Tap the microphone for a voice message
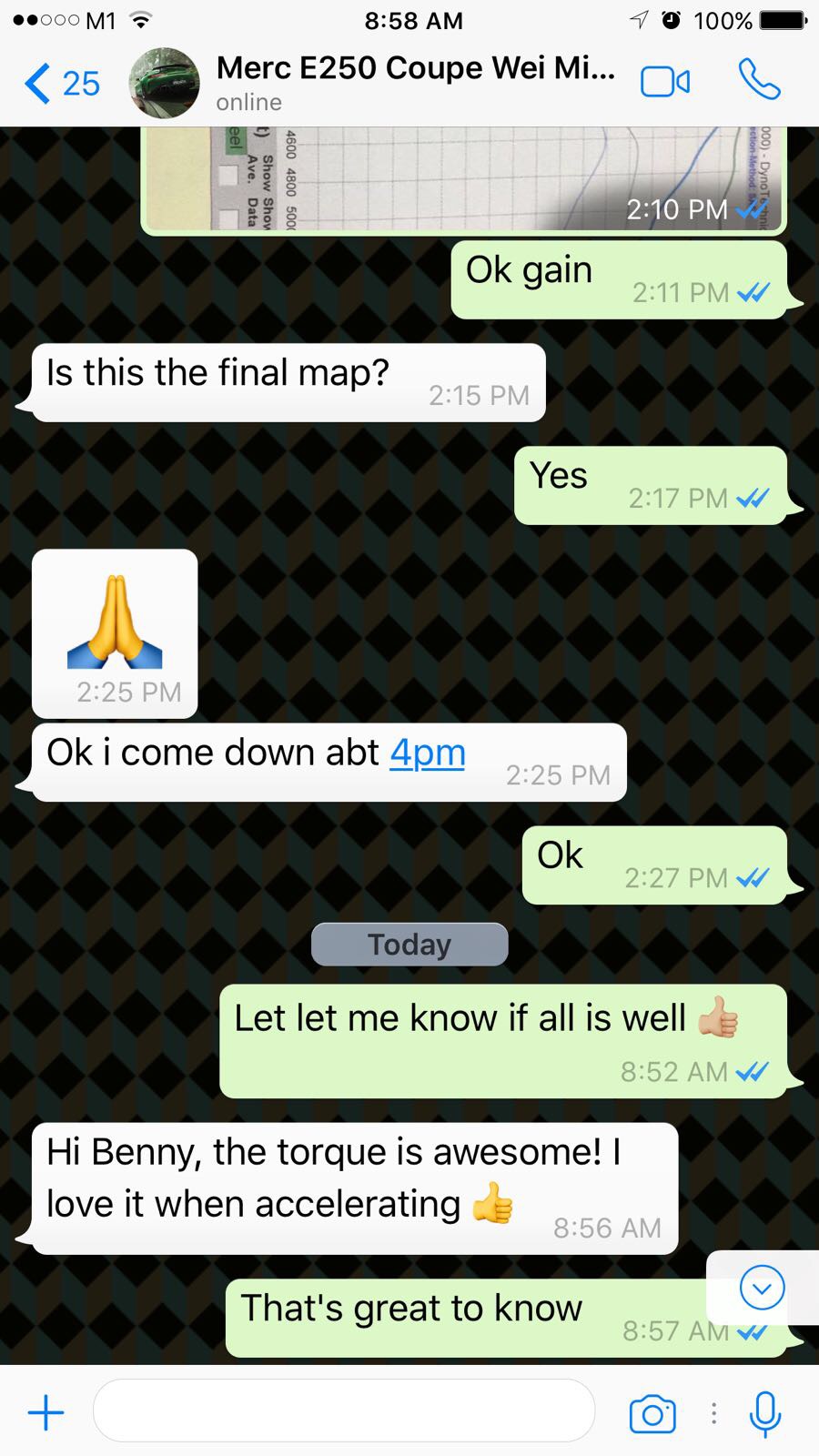 (765, 1414)
